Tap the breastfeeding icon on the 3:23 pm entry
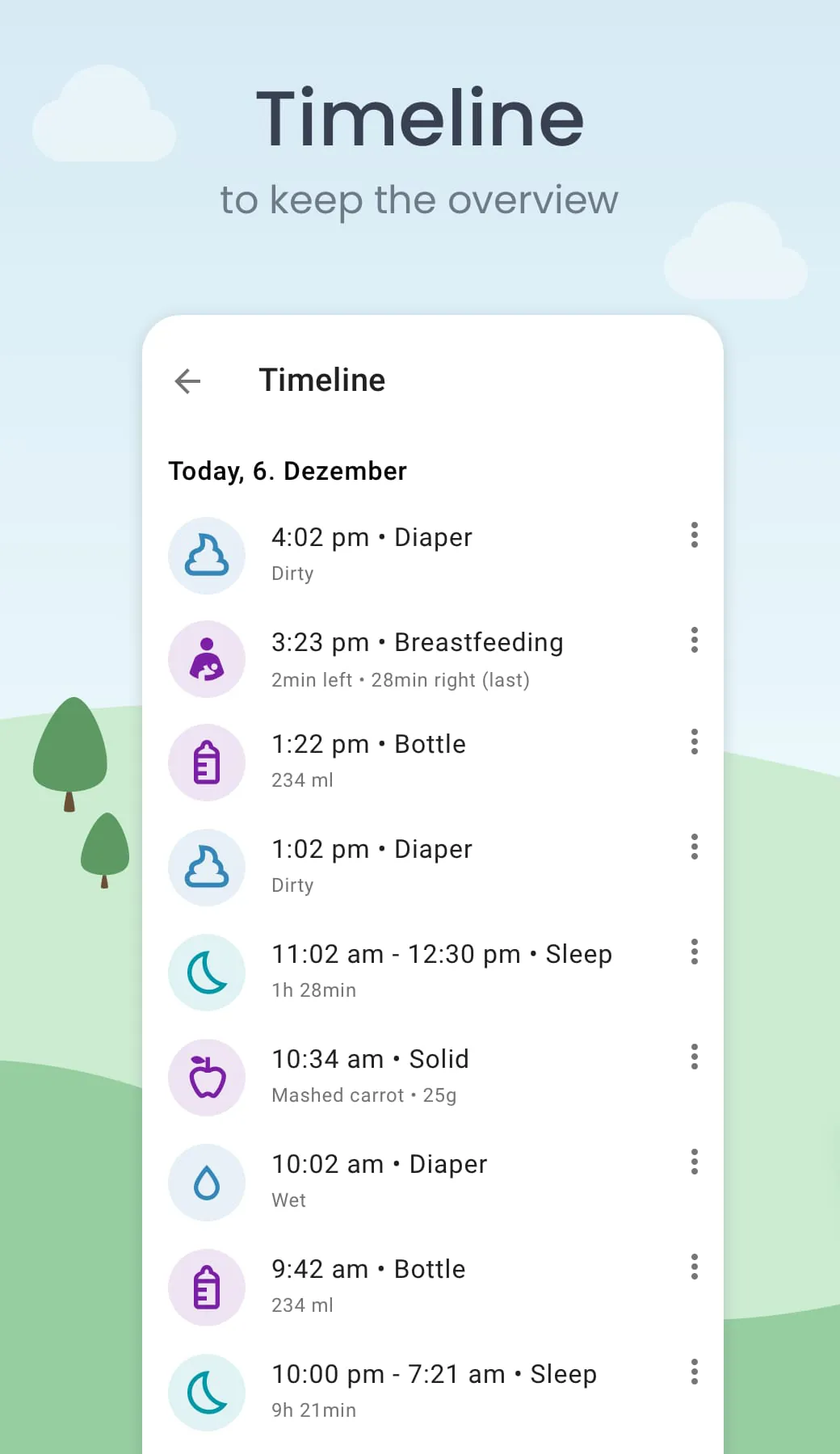Screen dimensions: 840x1454 pos(207,659)
